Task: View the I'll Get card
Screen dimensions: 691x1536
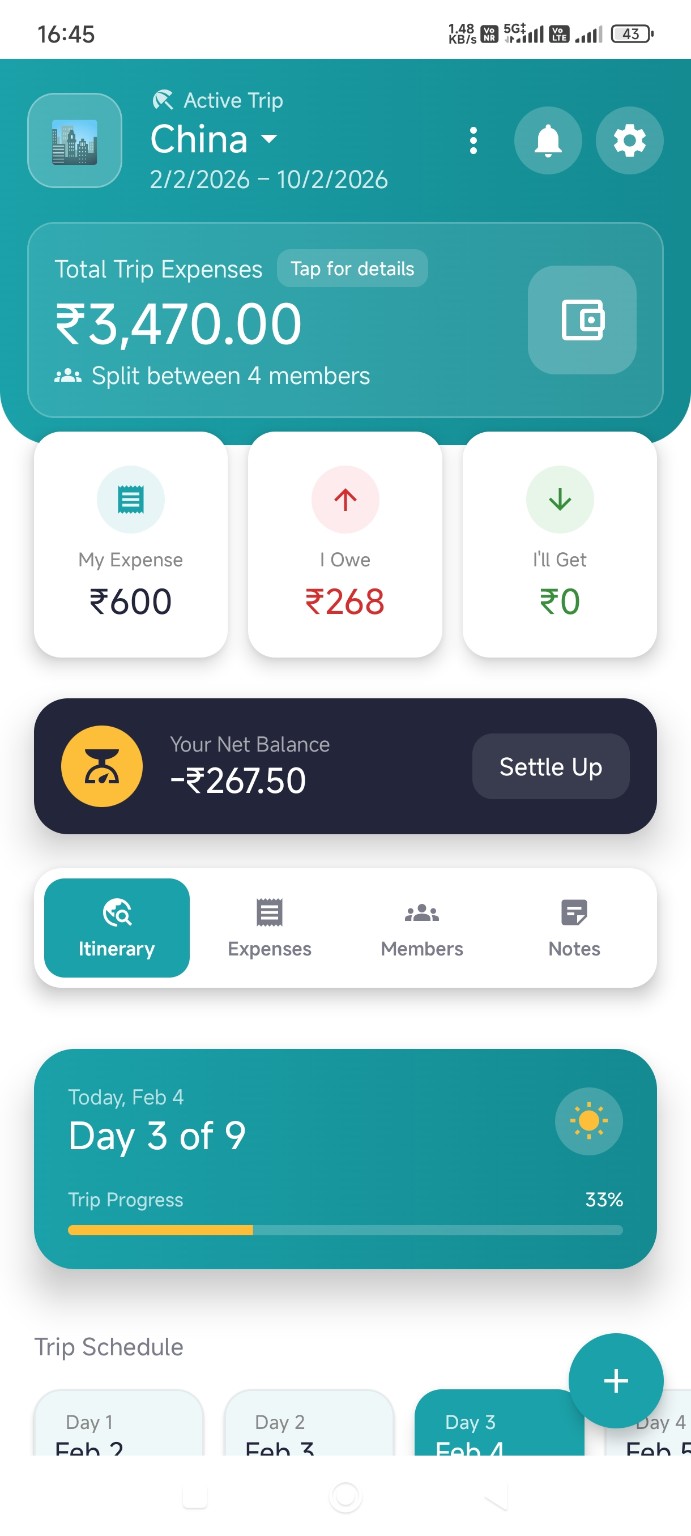Action: coord(559,545)
